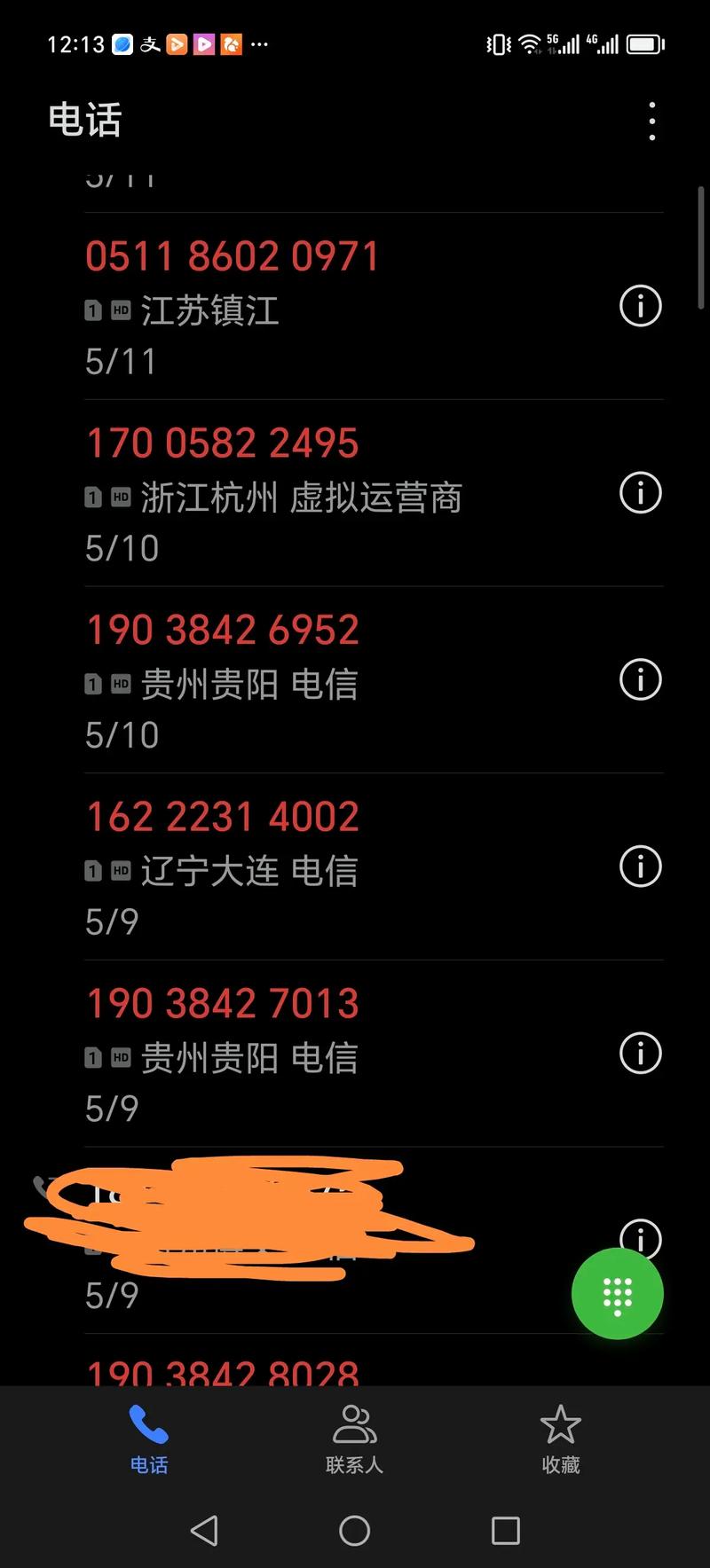Go back with the system back button
Screen dimensions: 710x1568
tap(204, 1530)
